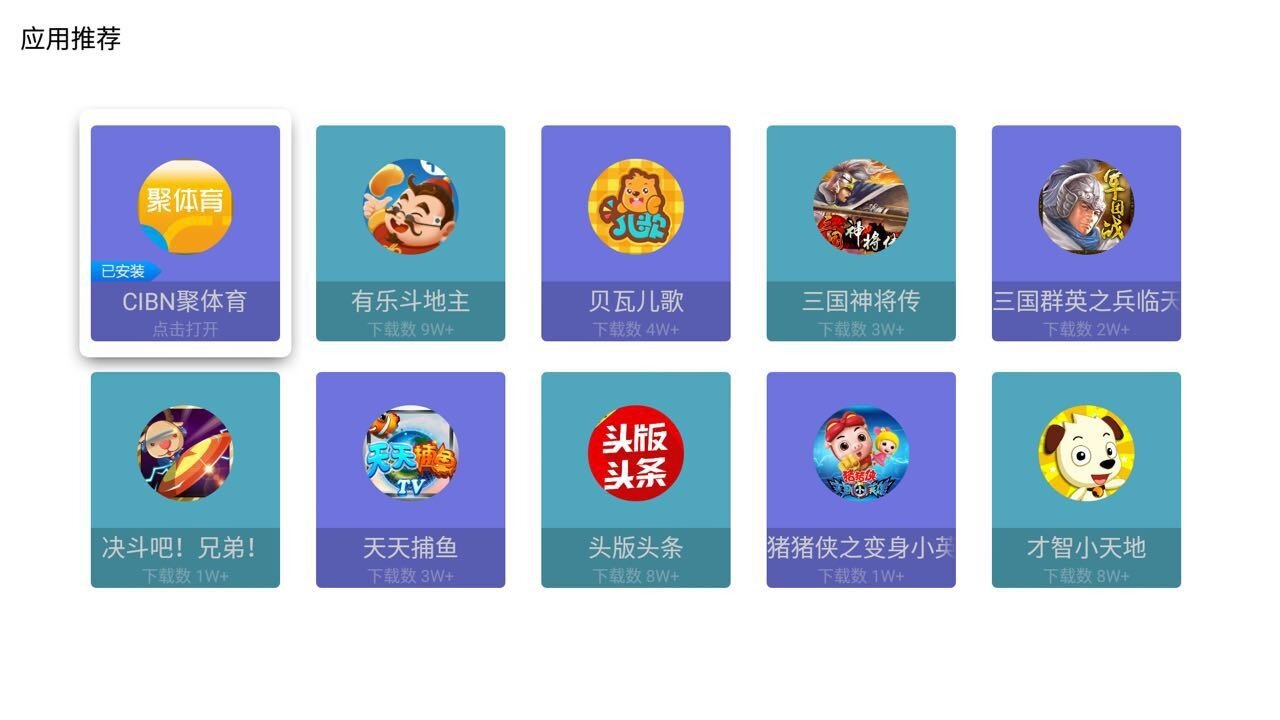The image size is (1280, 720).
Task: Open the 三国群英之兵临天下 game tile
Action: coord(1086,232)
